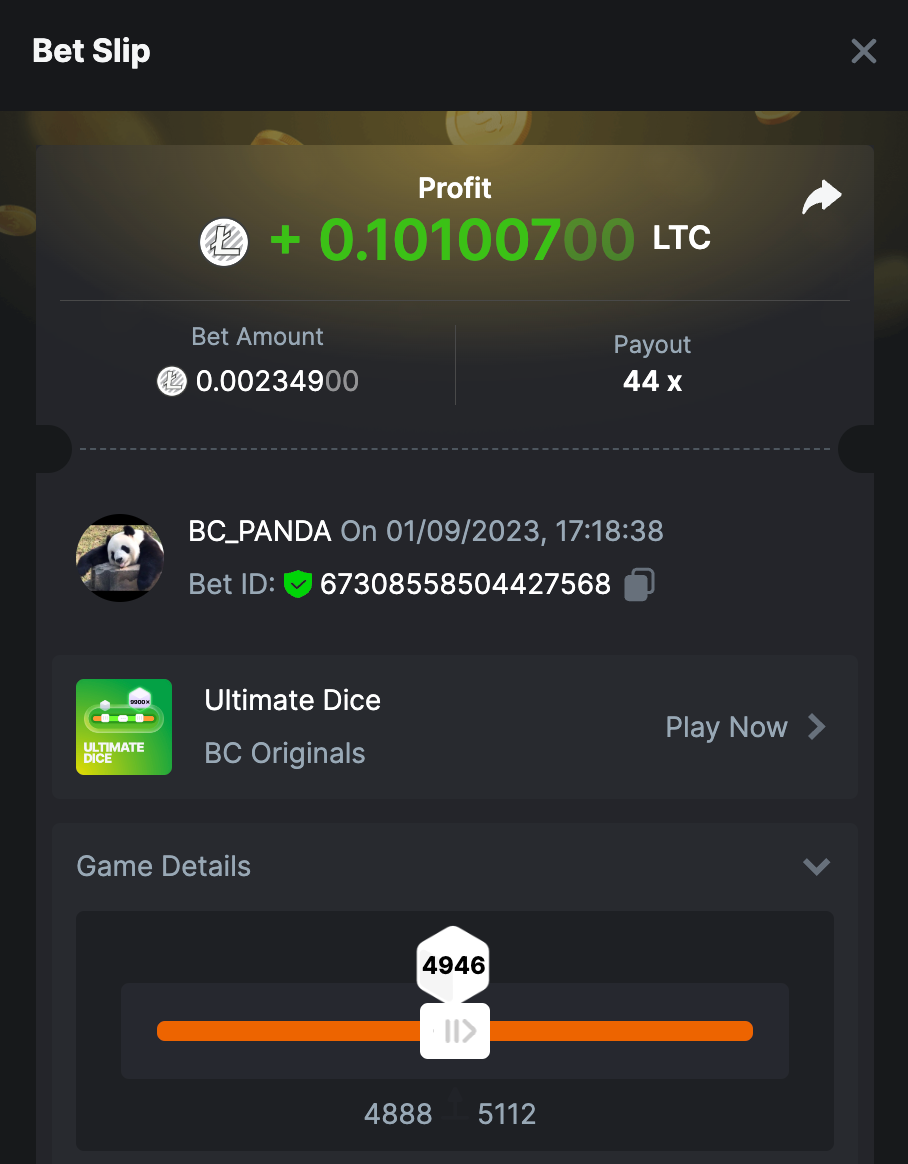908x1164 pixels.
Task: Share this bet result
Action: 822,197
